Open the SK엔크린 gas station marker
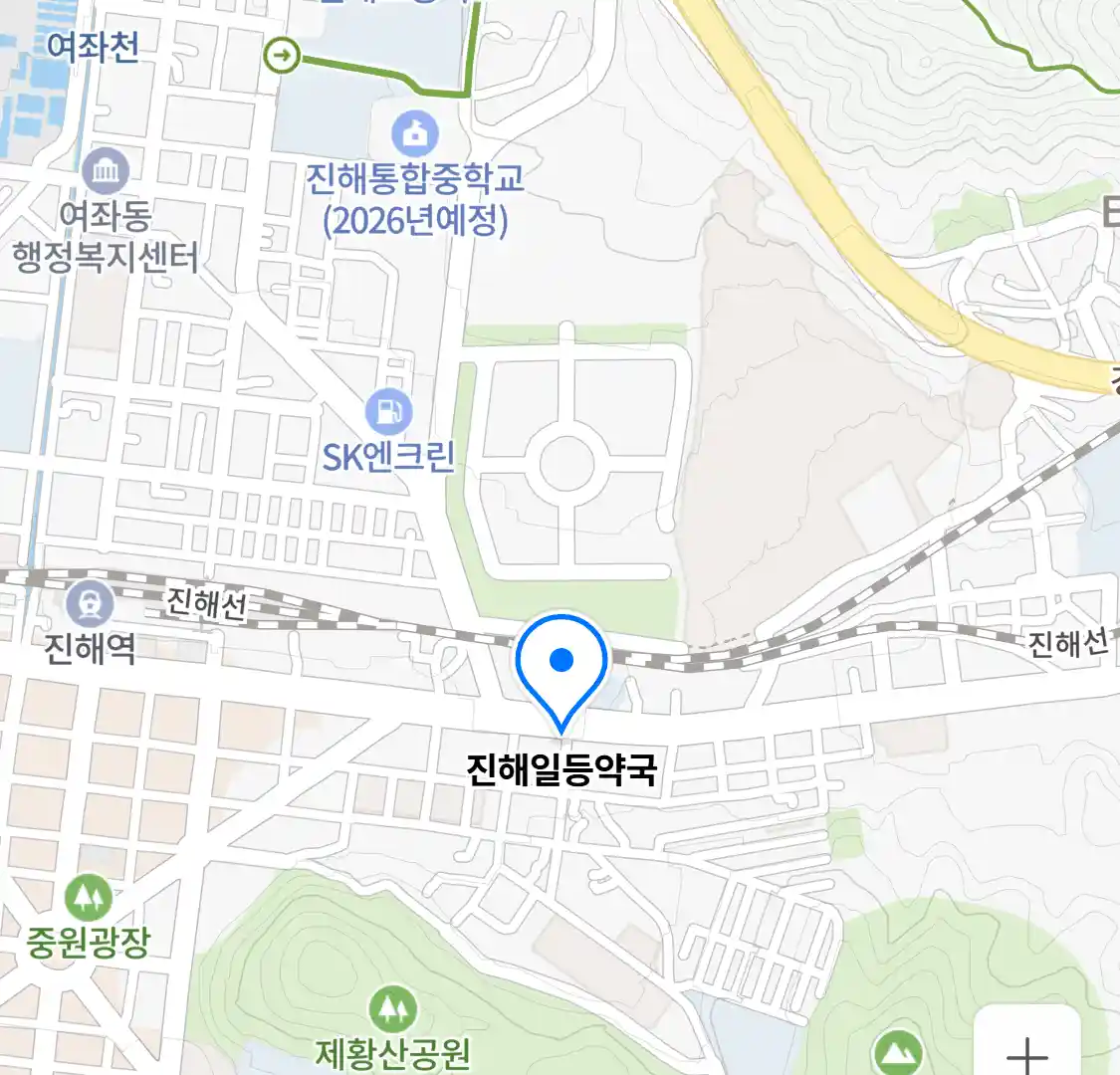 [389, 412]
